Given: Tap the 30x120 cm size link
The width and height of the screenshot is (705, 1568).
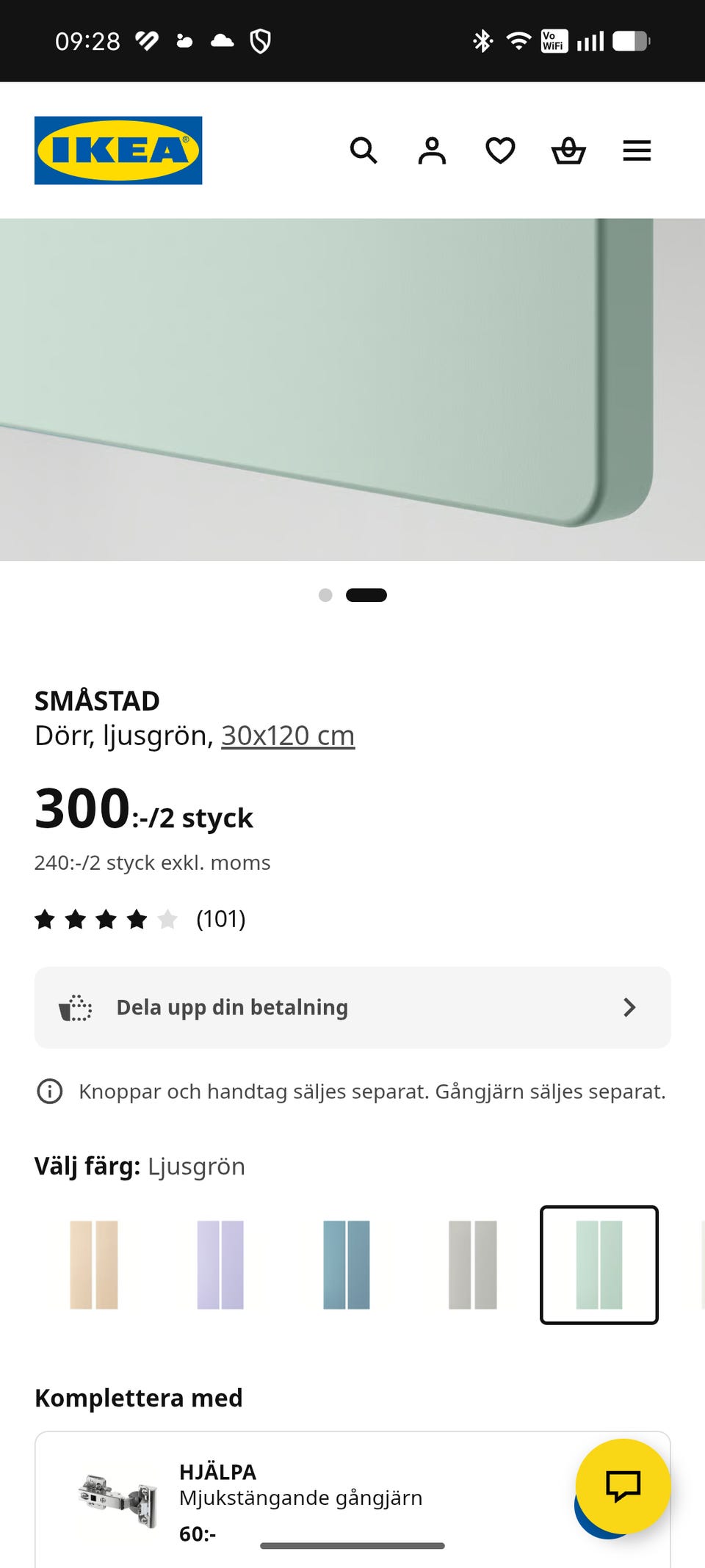Looking at the screenshot, I should (x=288, y=736).
